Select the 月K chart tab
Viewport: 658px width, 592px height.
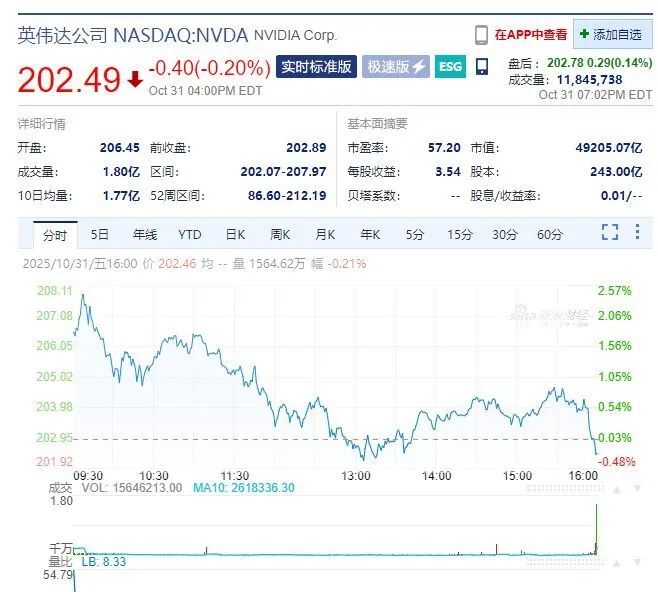[x=325, y=235]
